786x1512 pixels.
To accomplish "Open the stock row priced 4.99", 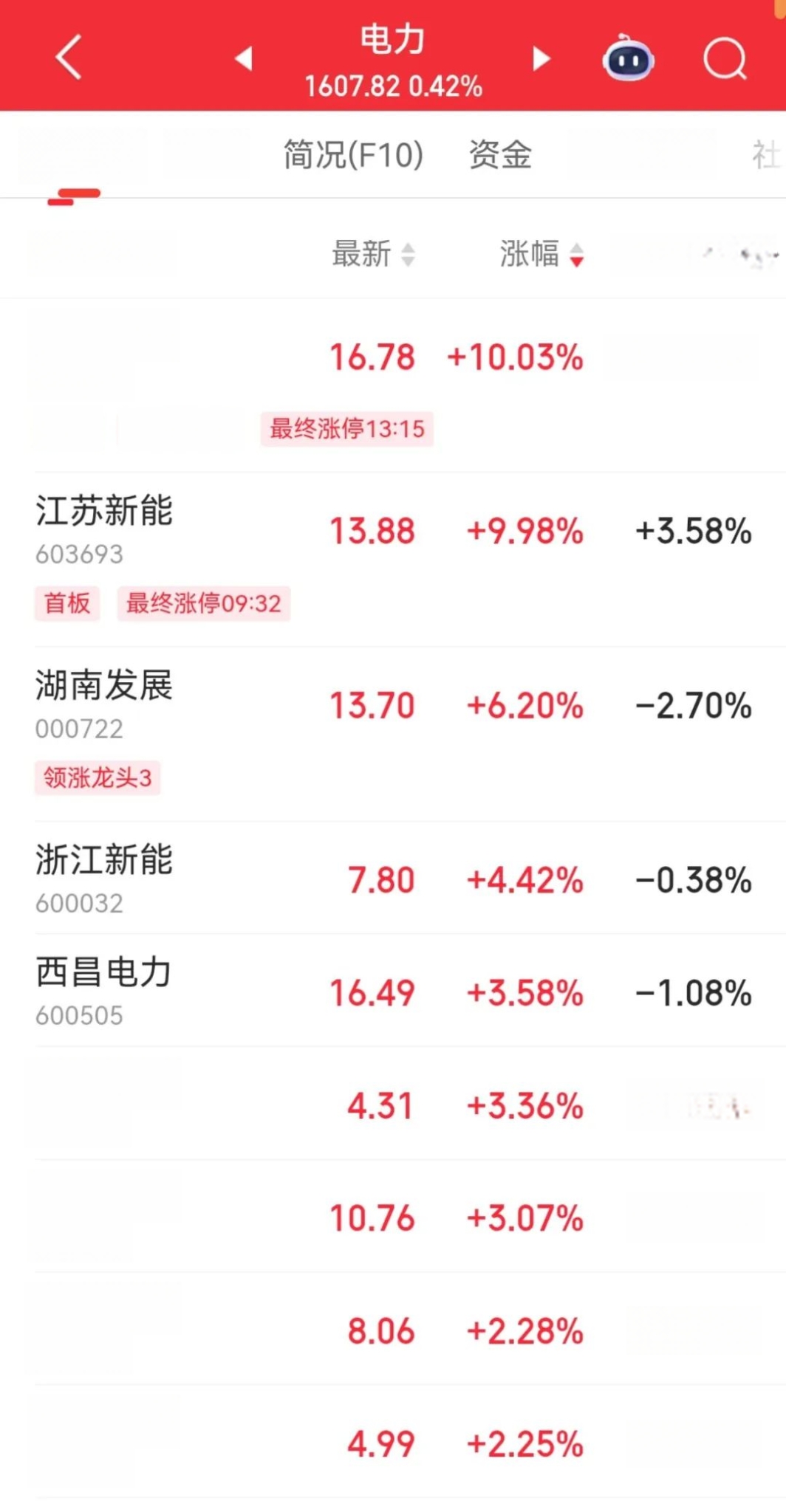I will (393, 1442).
